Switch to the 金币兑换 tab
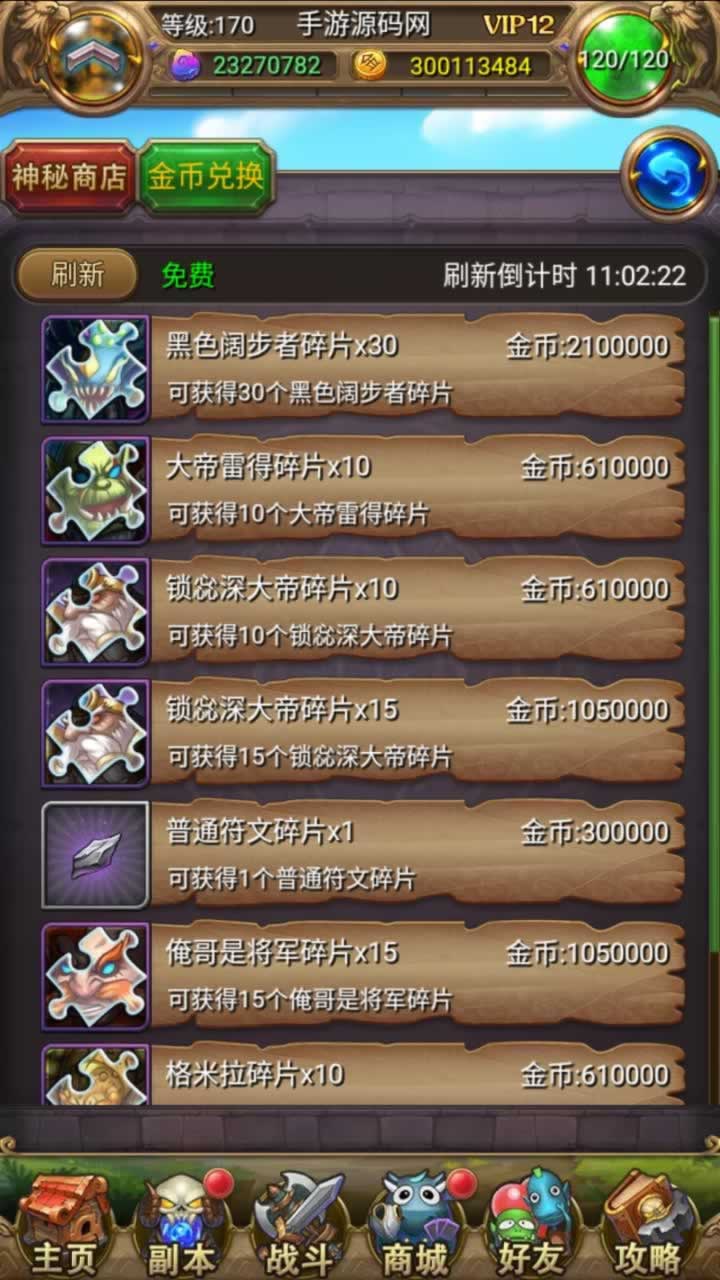The image size is (720, 1280). coord(206,177)
